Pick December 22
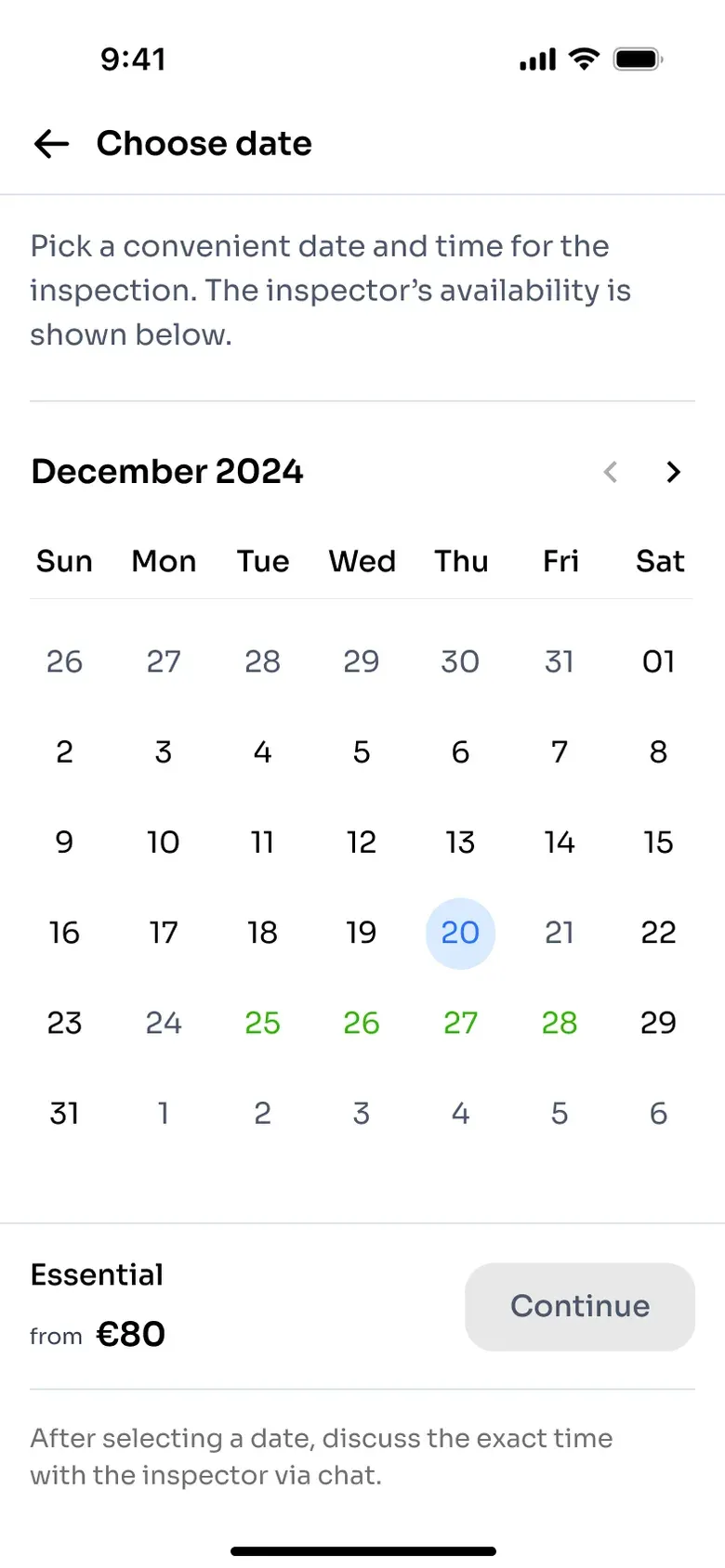The height and width of the screenshot is (1568, 725). click(x=658, y=933)
